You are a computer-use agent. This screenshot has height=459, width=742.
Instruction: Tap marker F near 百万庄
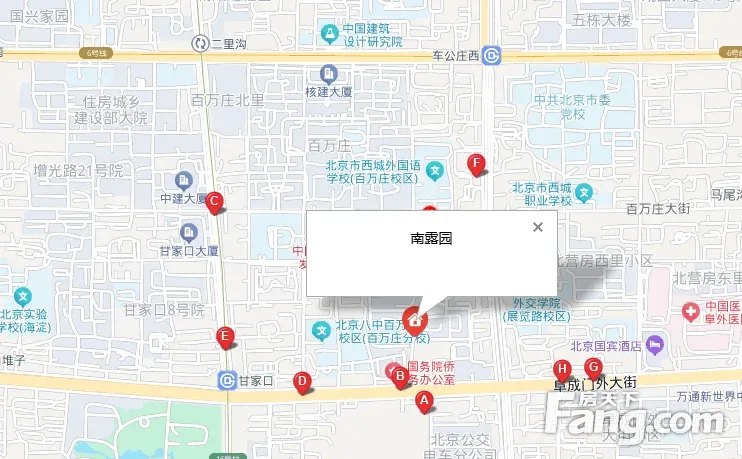(x=477, y=163)
